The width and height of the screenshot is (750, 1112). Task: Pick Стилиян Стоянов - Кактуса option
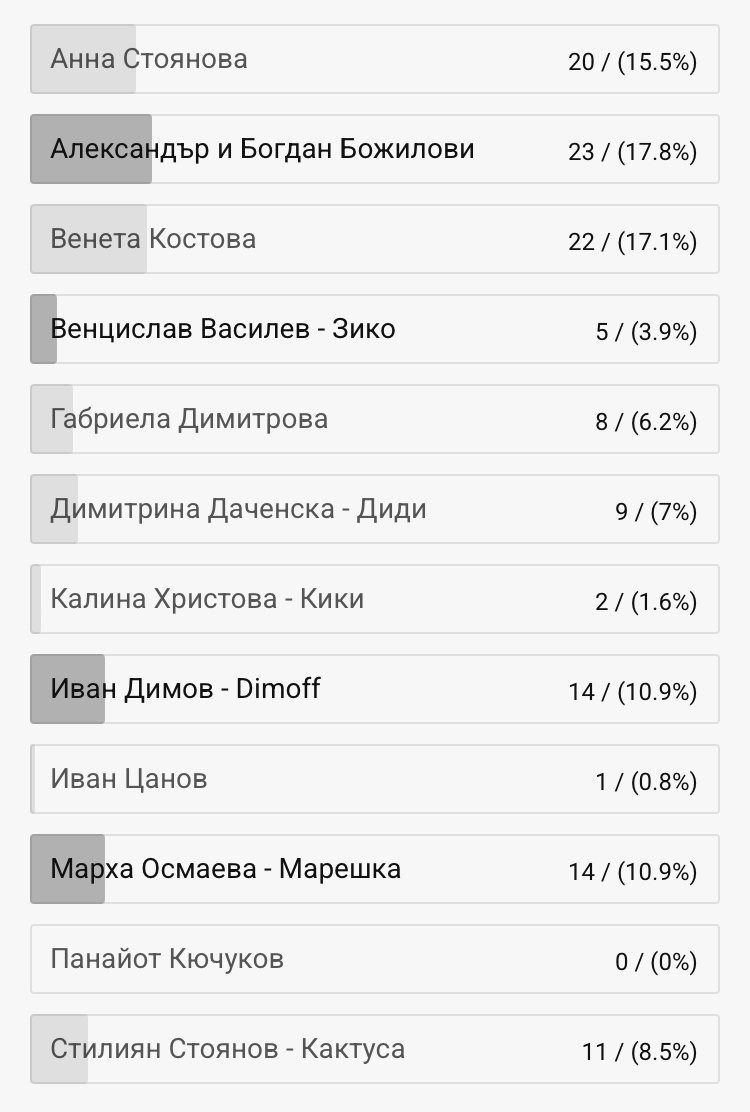374,1049
